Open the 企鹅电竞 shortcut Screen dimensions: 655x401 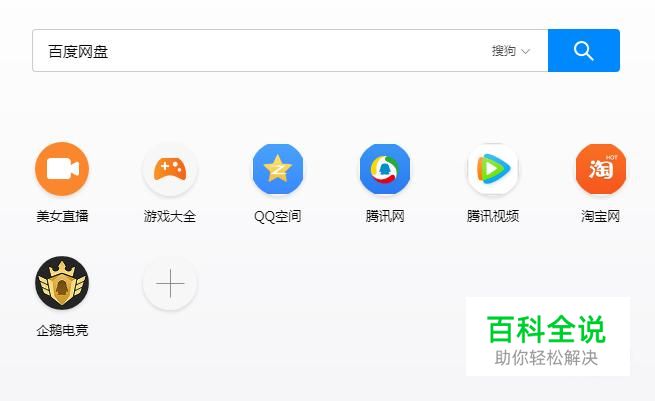coord(62,284)
